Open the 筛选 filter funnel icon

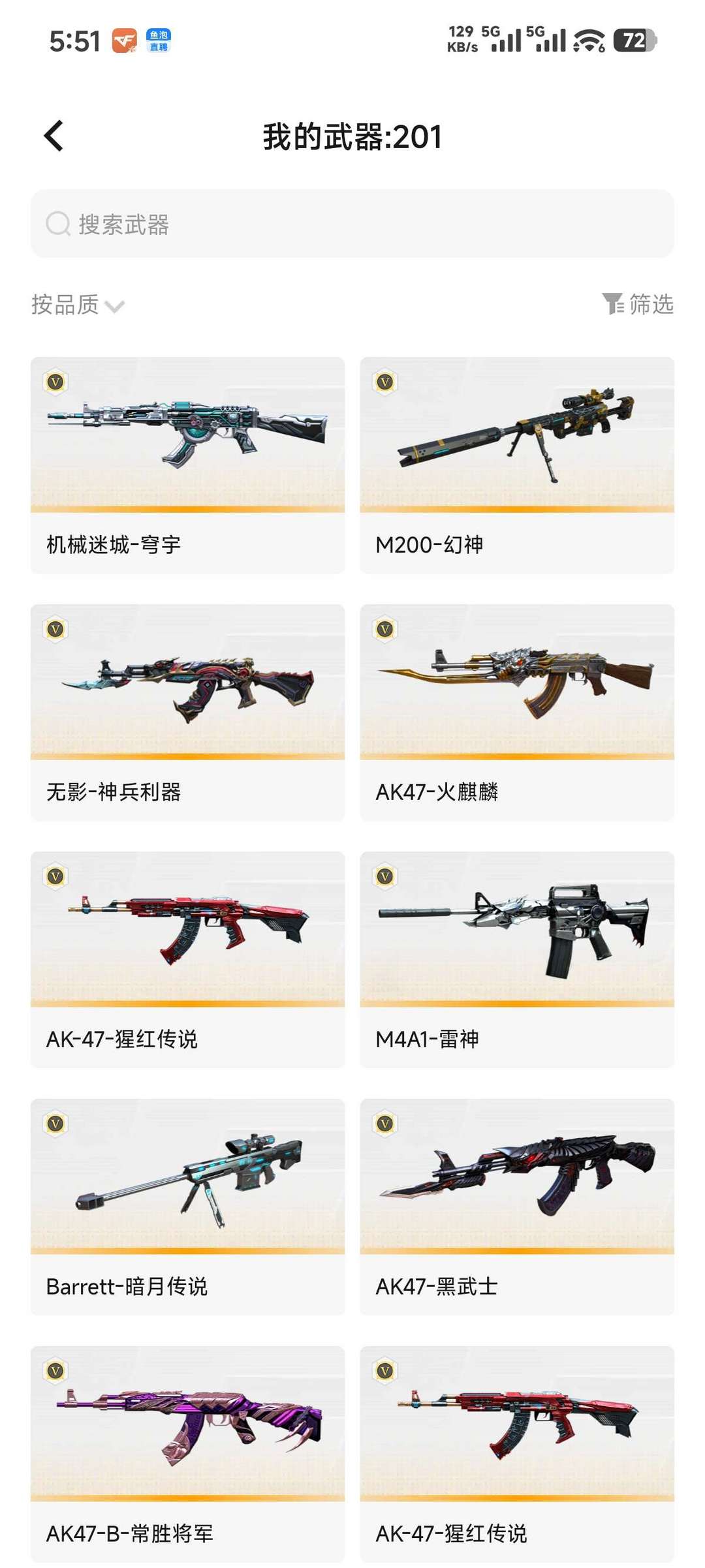[612, 302]
